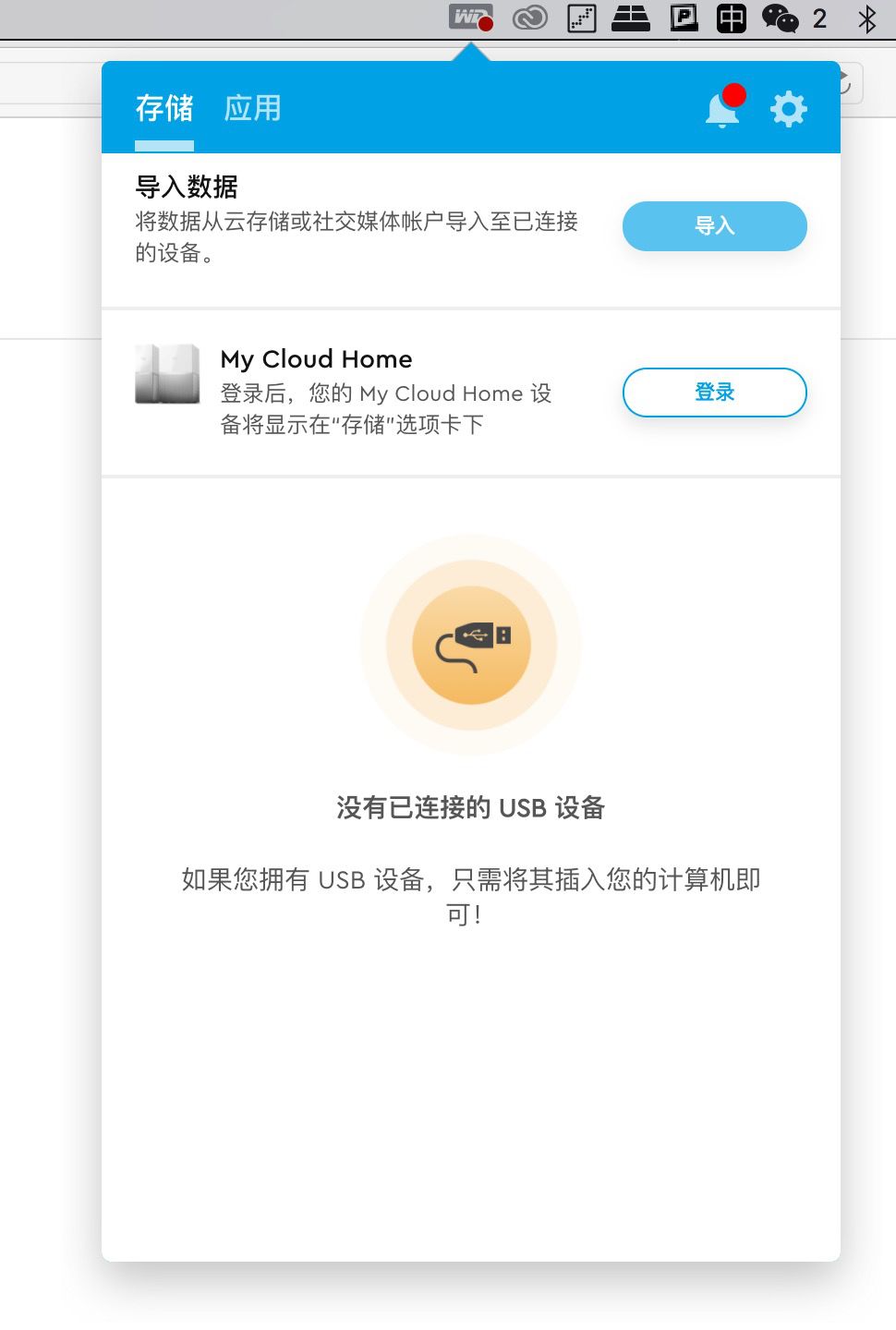Click the 中 input method indicator
This screenshot has height=1330, width=896.
(x=732, y=16)
